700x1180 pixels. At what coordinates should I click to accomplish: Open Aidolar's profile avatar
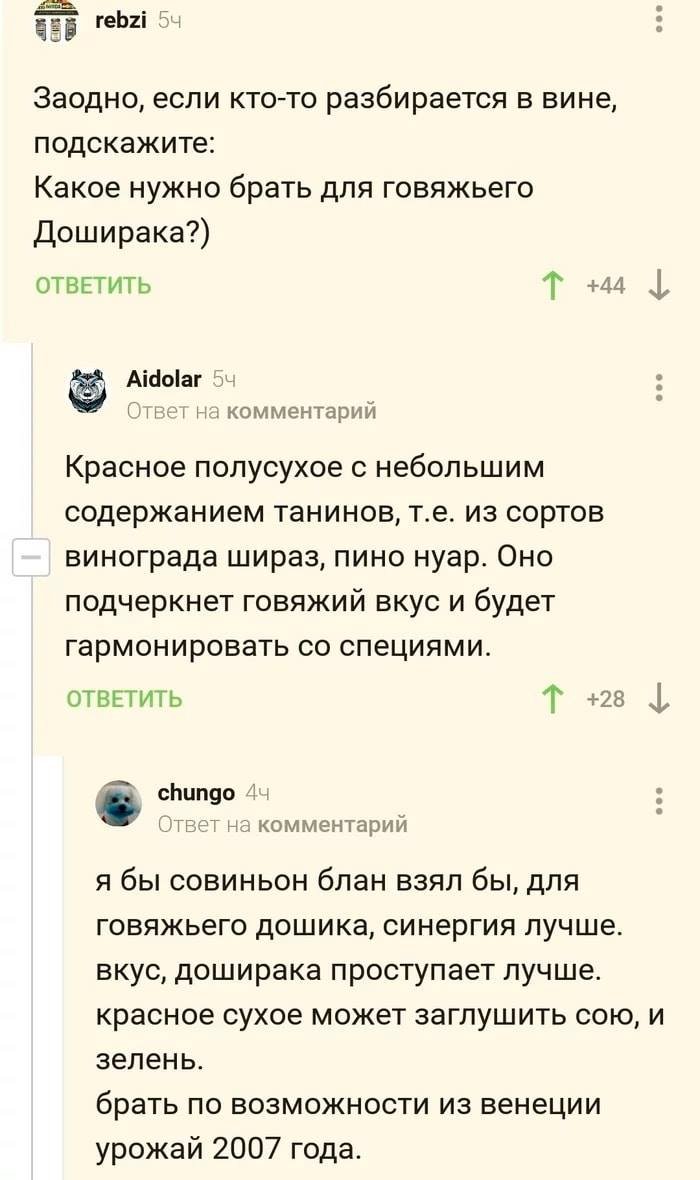pyautogui.click(x=88, y=391)
